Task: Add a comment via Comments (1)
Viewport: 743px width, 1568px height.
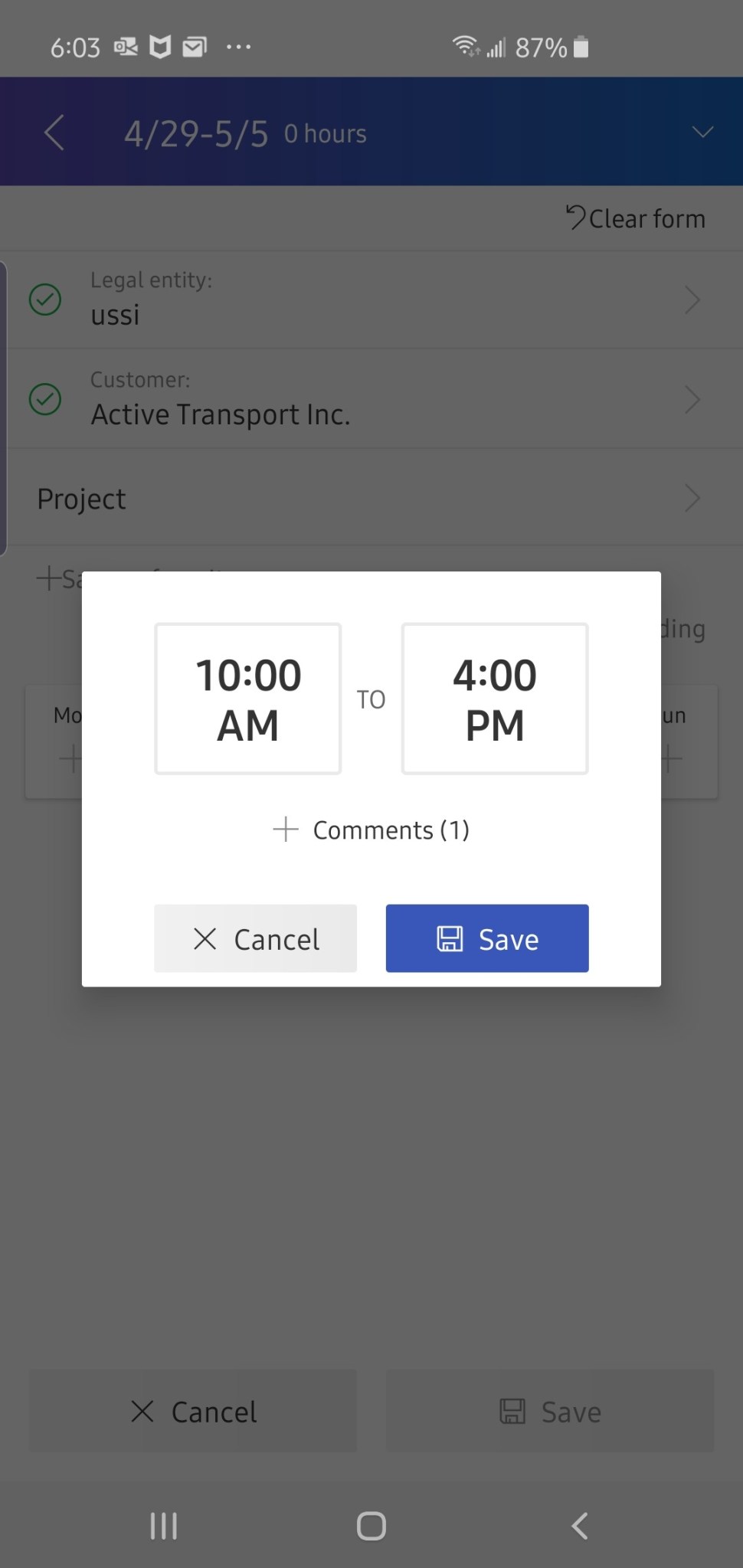Action: coord(371,830)
